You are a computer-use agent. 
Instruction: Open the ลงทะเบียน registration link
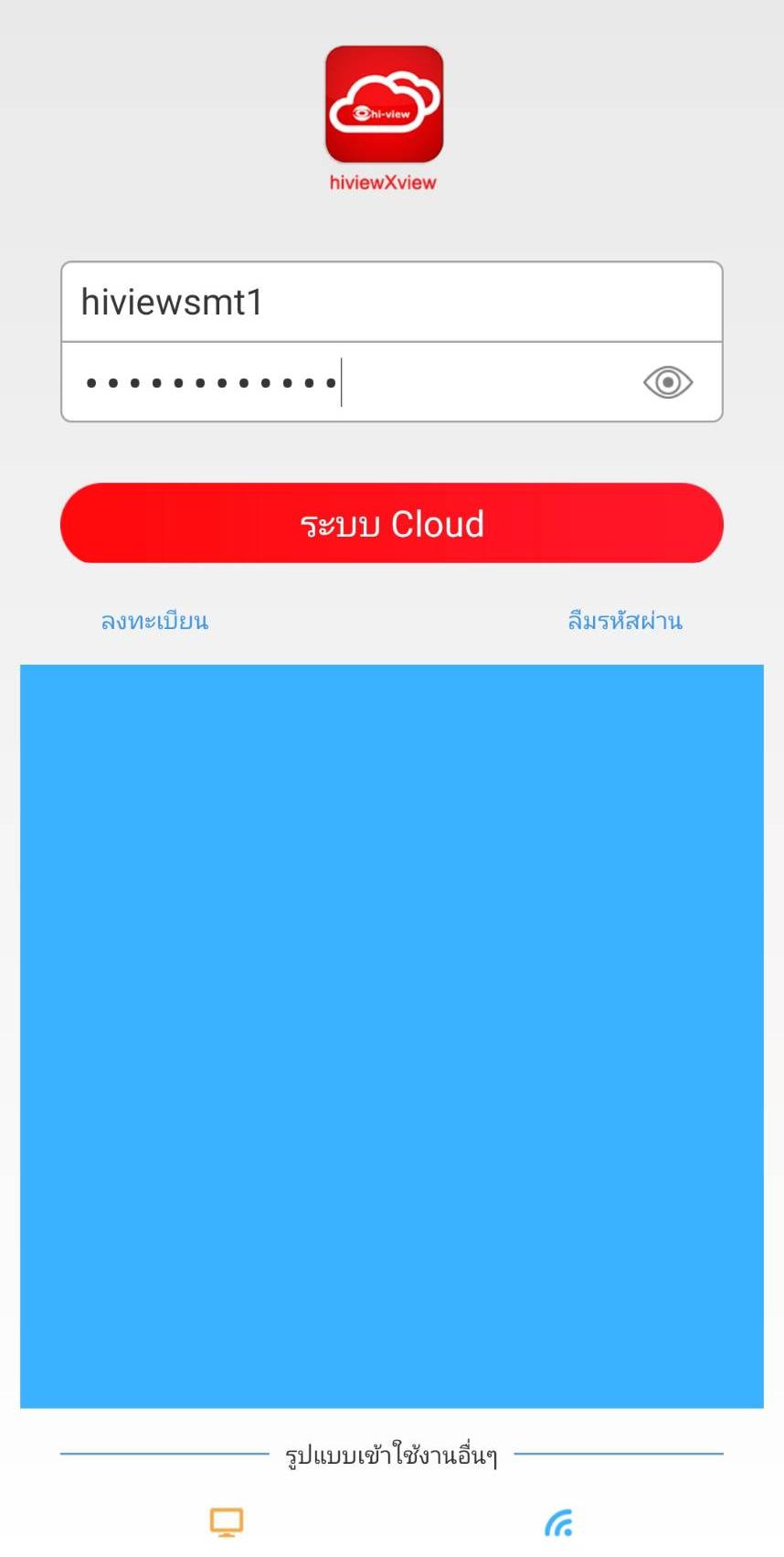coord(154,622)
